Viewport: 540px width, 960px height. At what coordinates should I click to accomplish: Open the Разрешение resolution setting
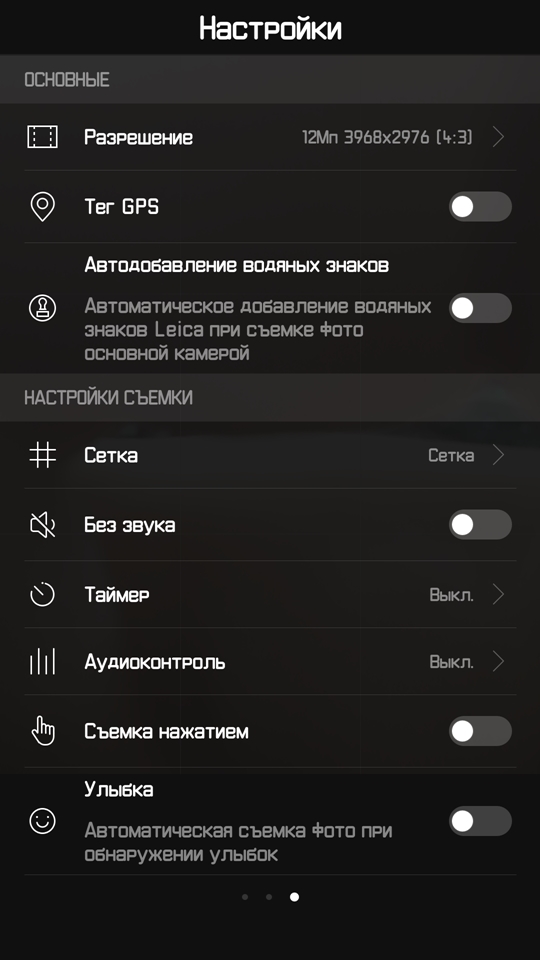(x=270, y=137)
